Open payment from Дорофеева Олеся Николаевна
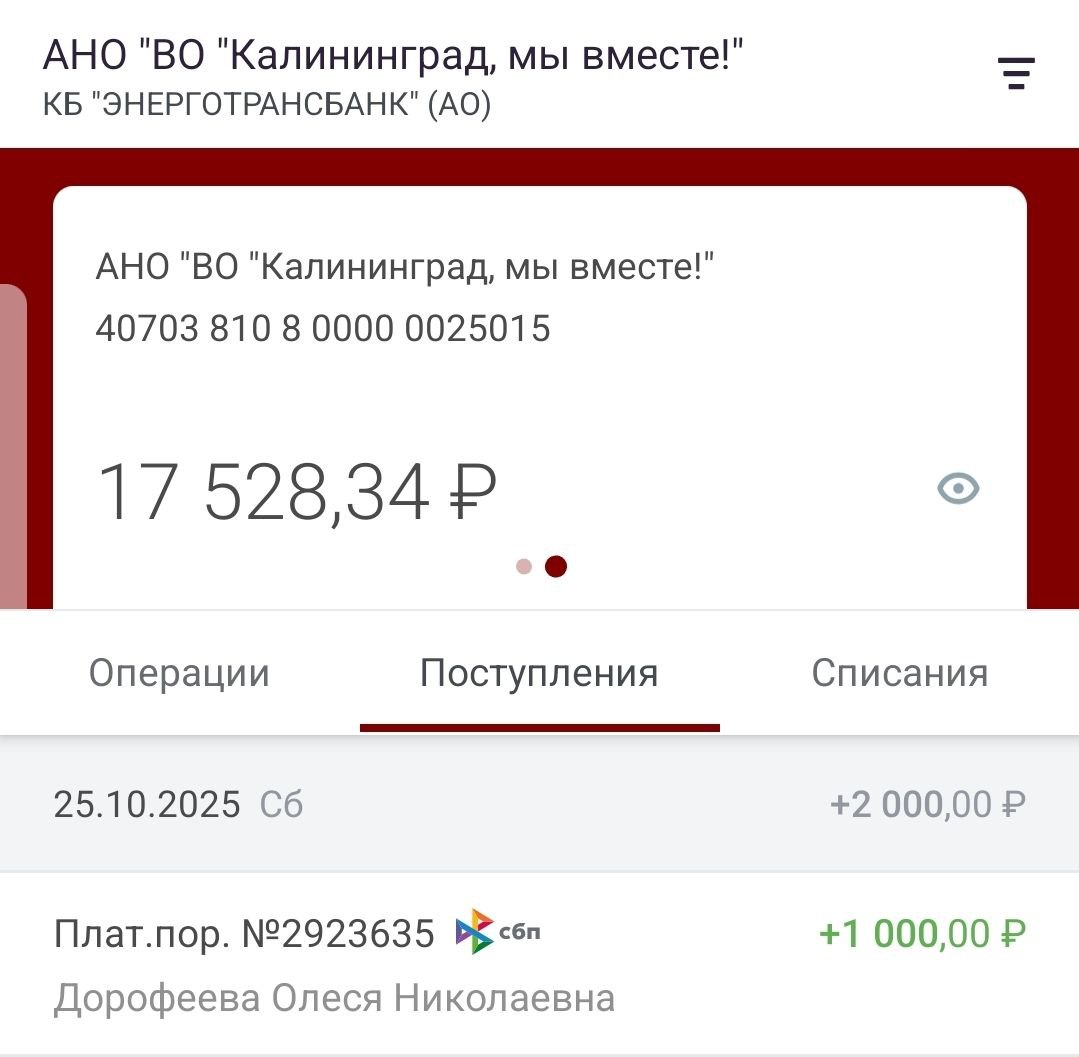This screenshot has height=1057, width=1079. point(539,964)
